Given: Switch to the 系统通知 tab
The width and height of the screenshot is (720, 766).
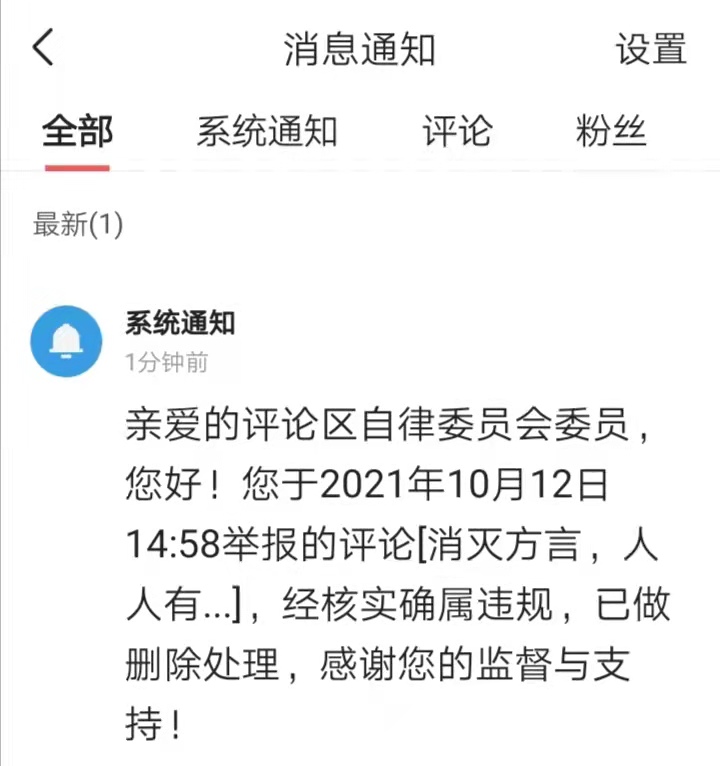Looking at the screenshot, I should coord(266,131).
